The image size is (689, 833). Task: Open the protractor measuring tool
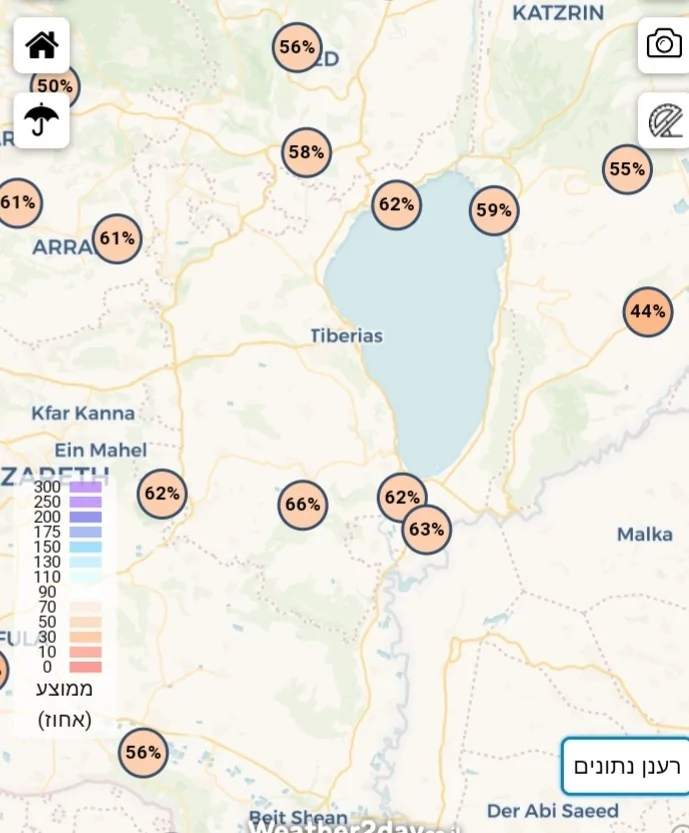click(x=663, y=120)
